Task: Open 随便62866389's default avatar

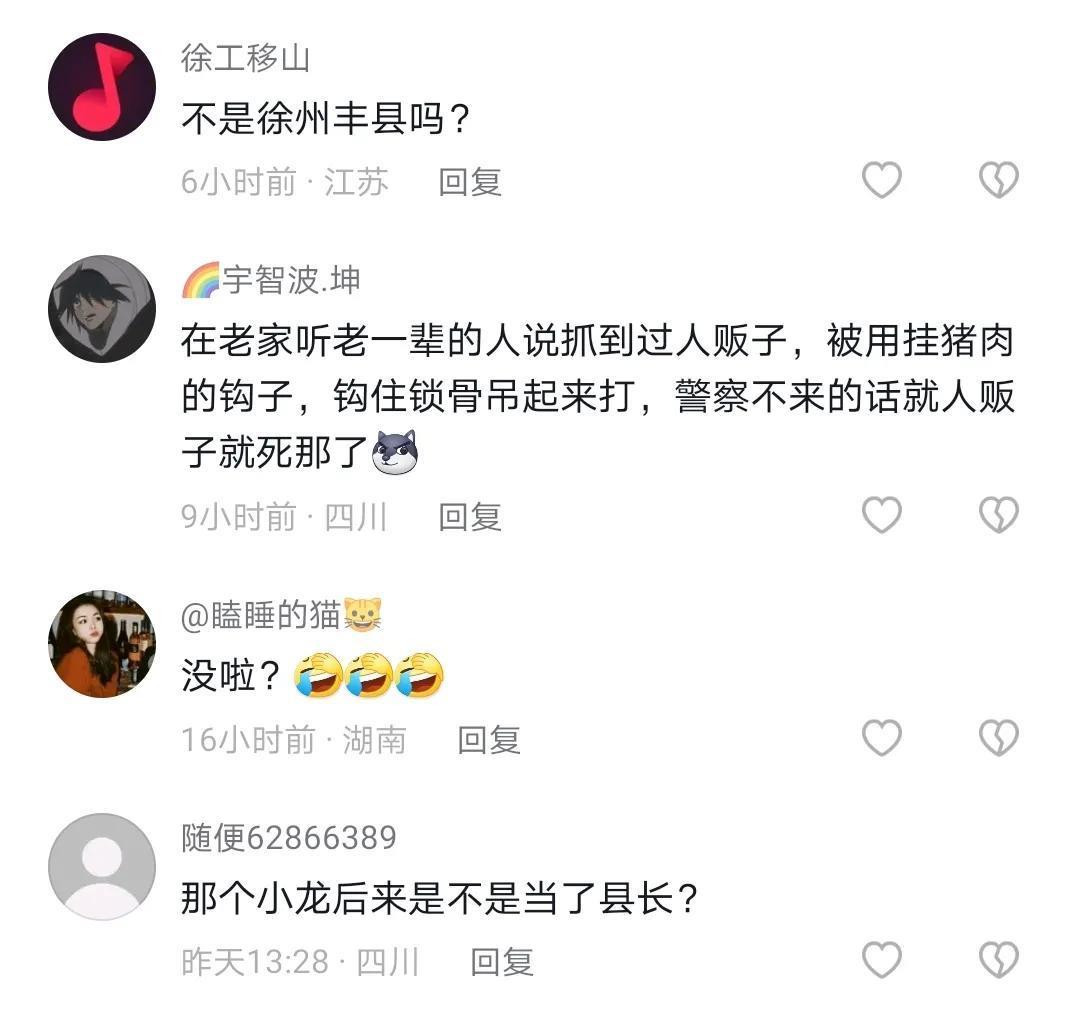Action: point(102,866)
